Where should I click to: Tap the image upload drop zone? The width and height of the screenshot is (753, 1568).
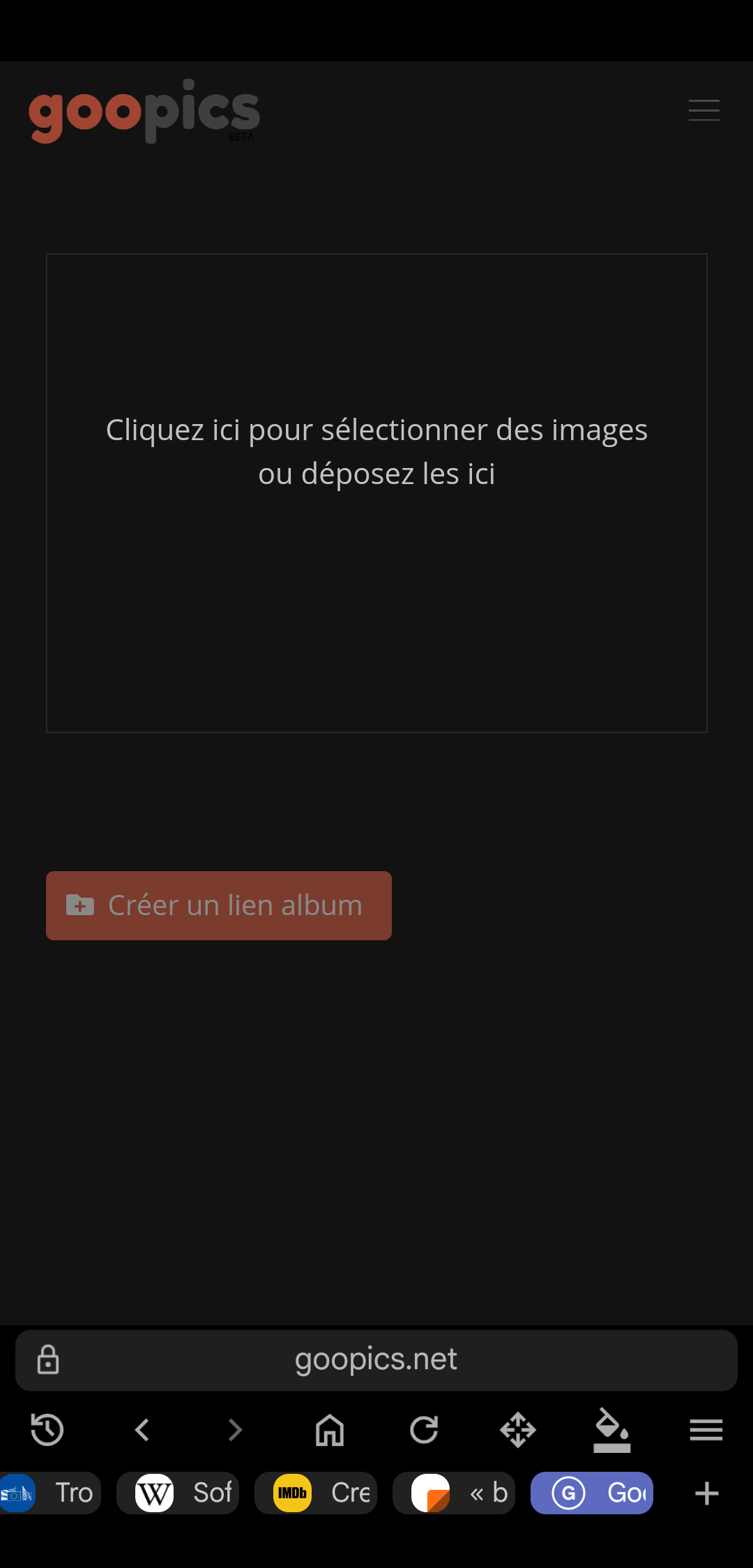(x=376, y=493)
